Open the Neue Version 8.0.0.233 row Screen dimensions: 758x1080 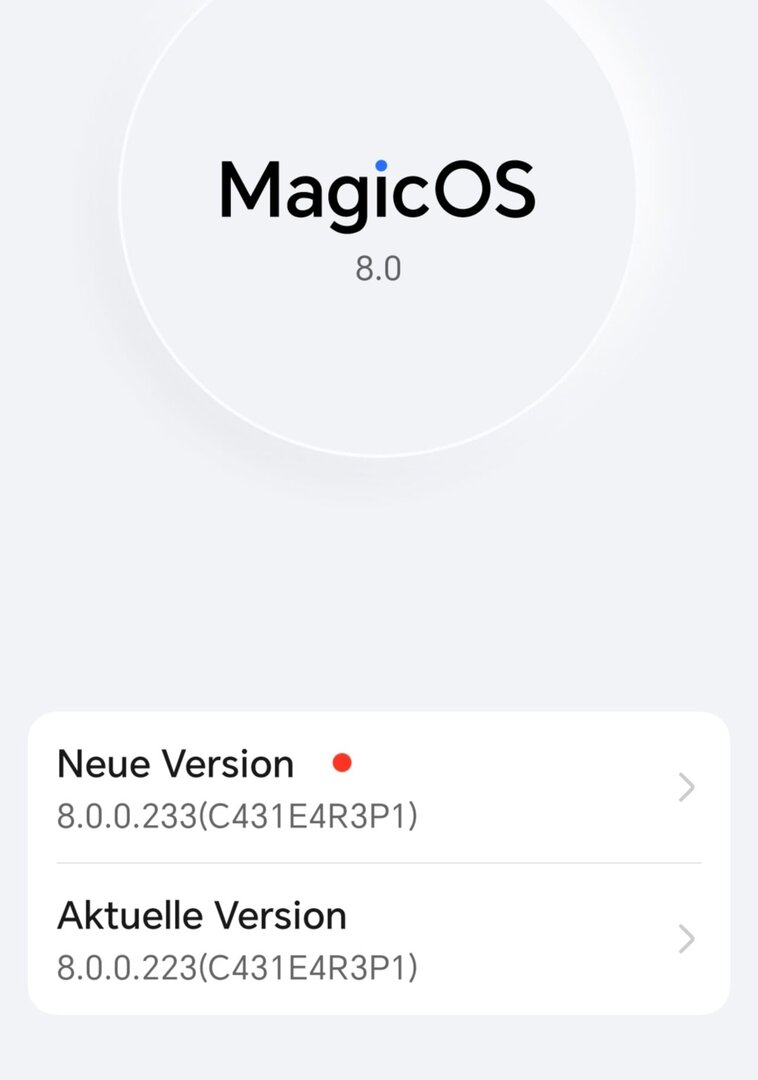point(378,788)
